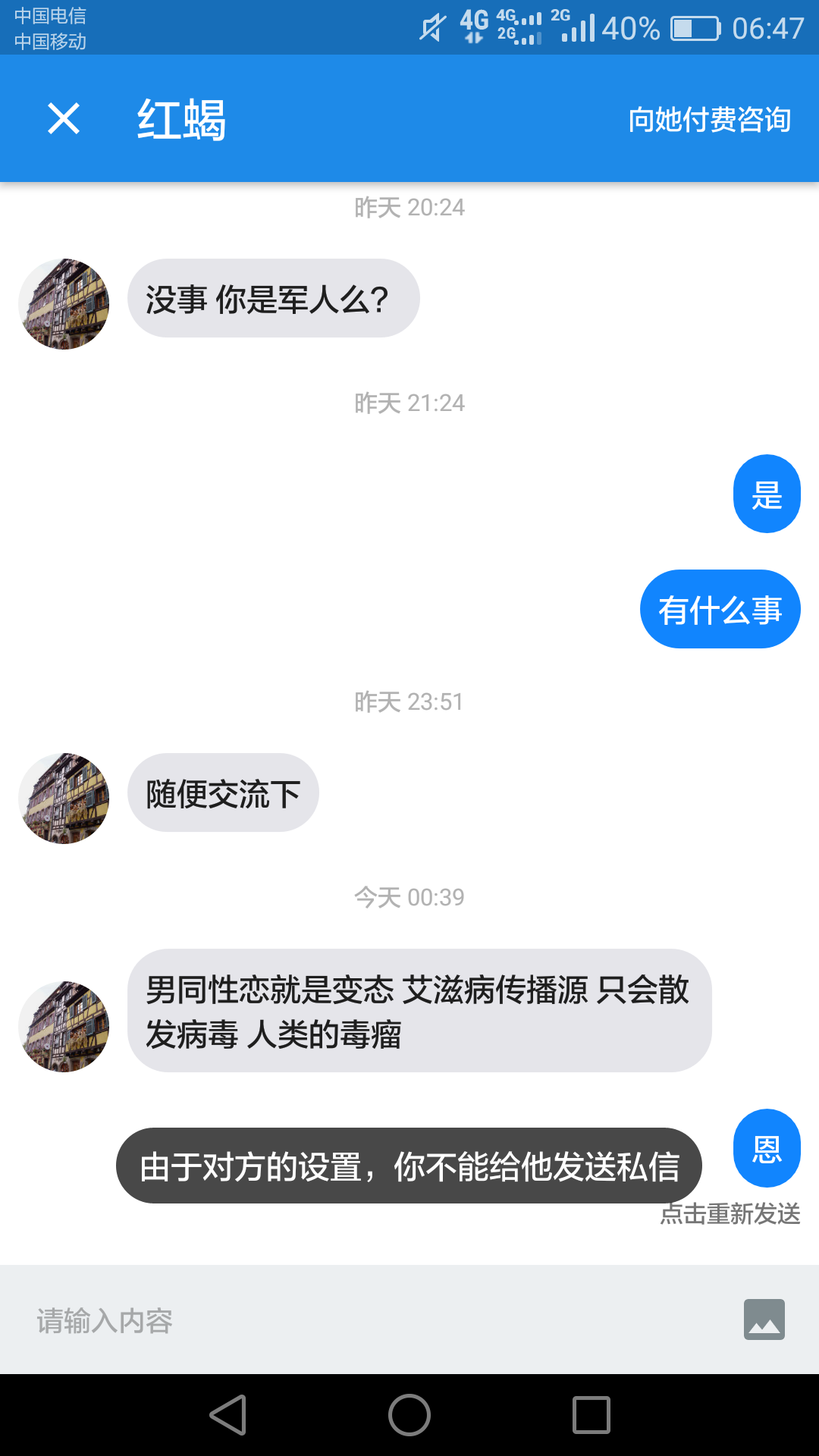Go back with the system back button
The height and width of the screenshot is (1456, 819).
click(x=228, y=1415)
